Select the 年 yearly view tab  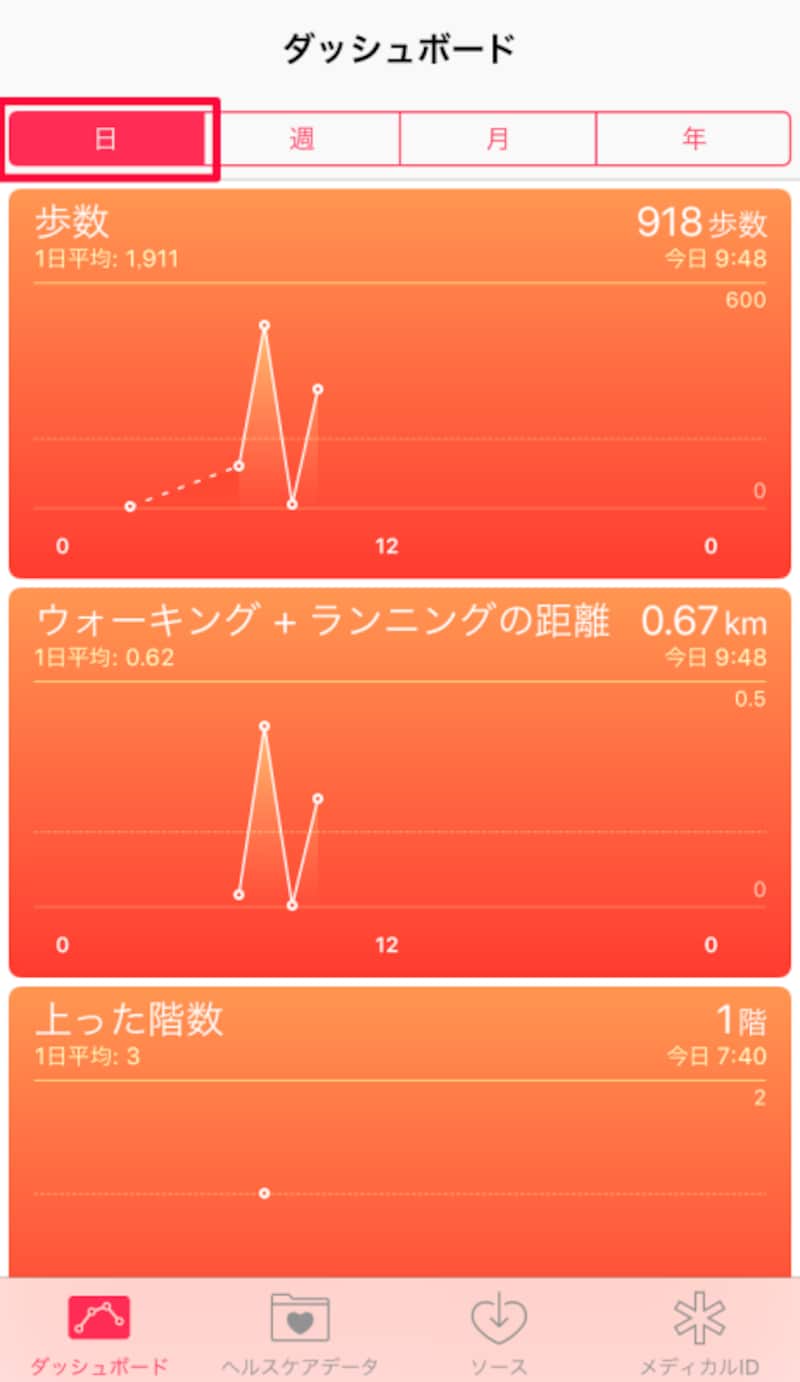click(x=694, y=139)
